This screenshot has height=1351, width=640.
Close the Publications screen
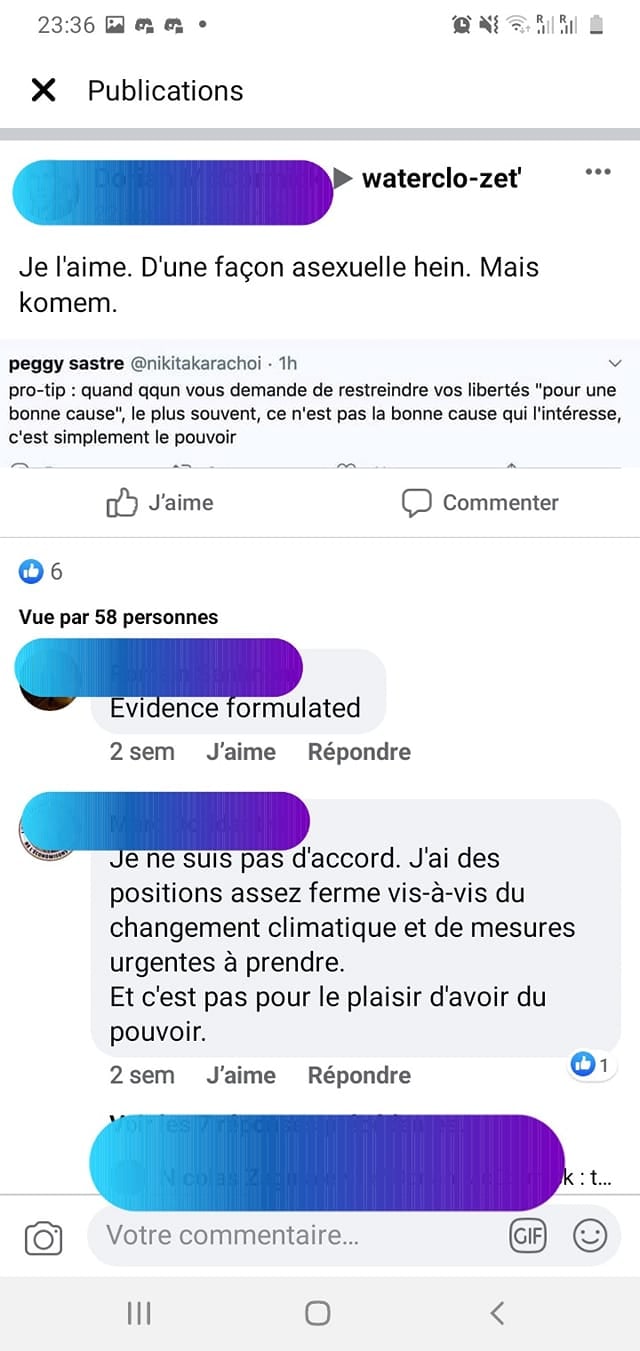pos(43,91)
